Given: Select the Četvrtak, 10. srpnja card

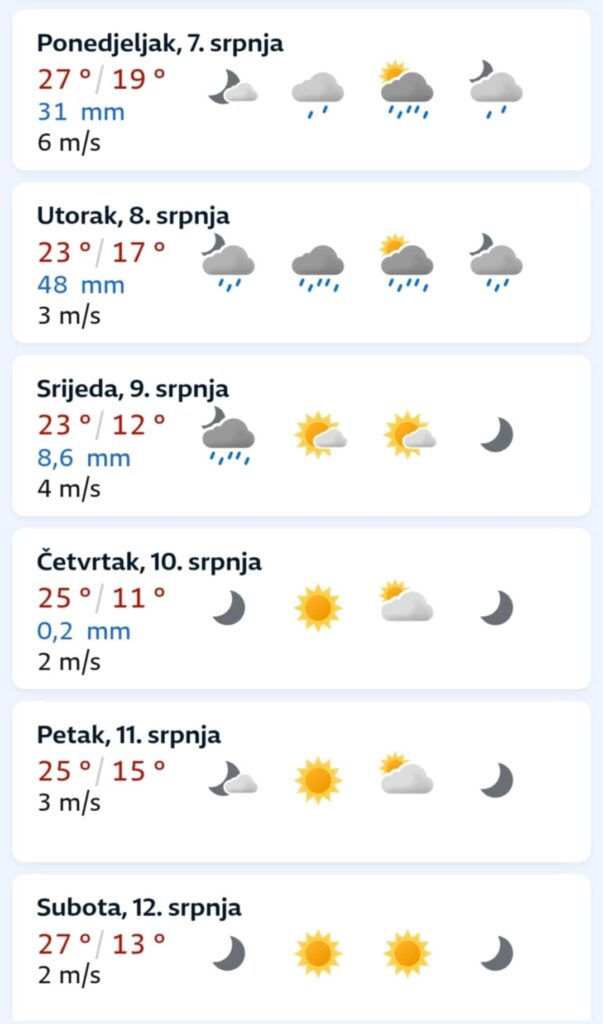Looking at the screenshot, I should pos(301,609).
